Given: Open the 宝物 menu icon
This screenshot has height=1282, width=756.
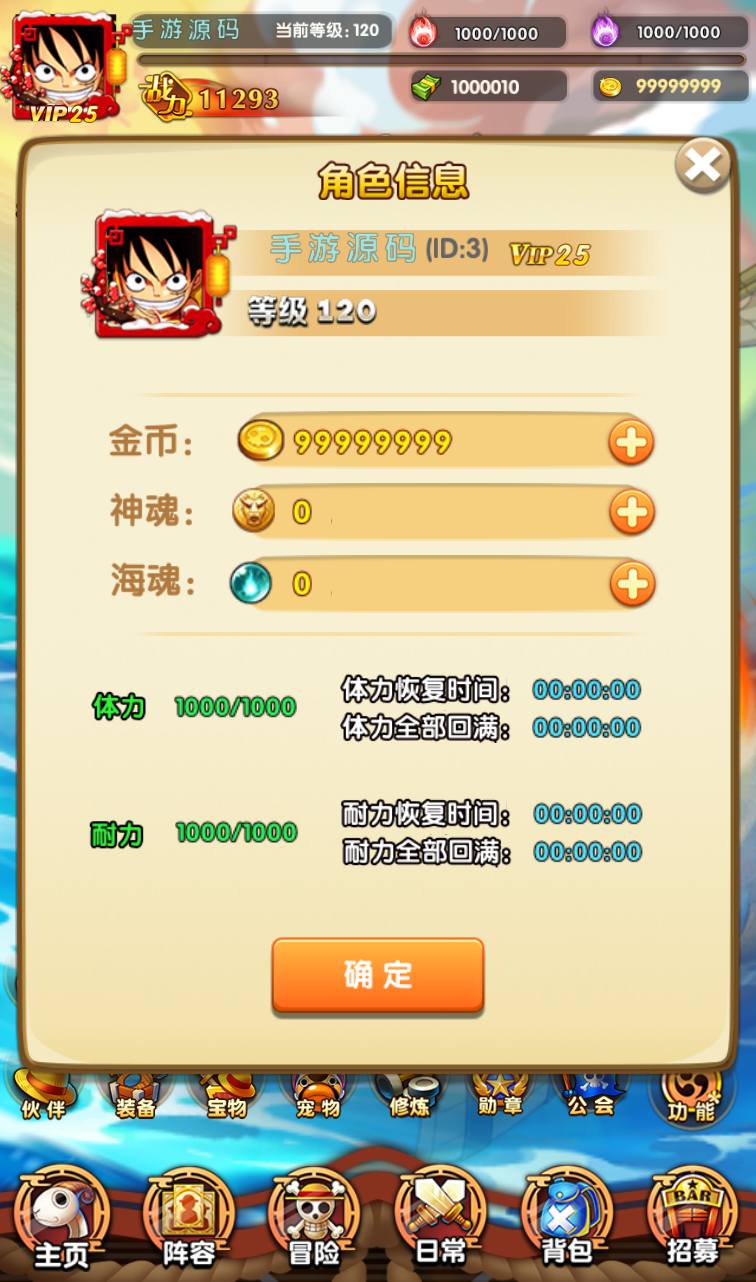Looking at the screenshot, I should (x=227, y=1094).
